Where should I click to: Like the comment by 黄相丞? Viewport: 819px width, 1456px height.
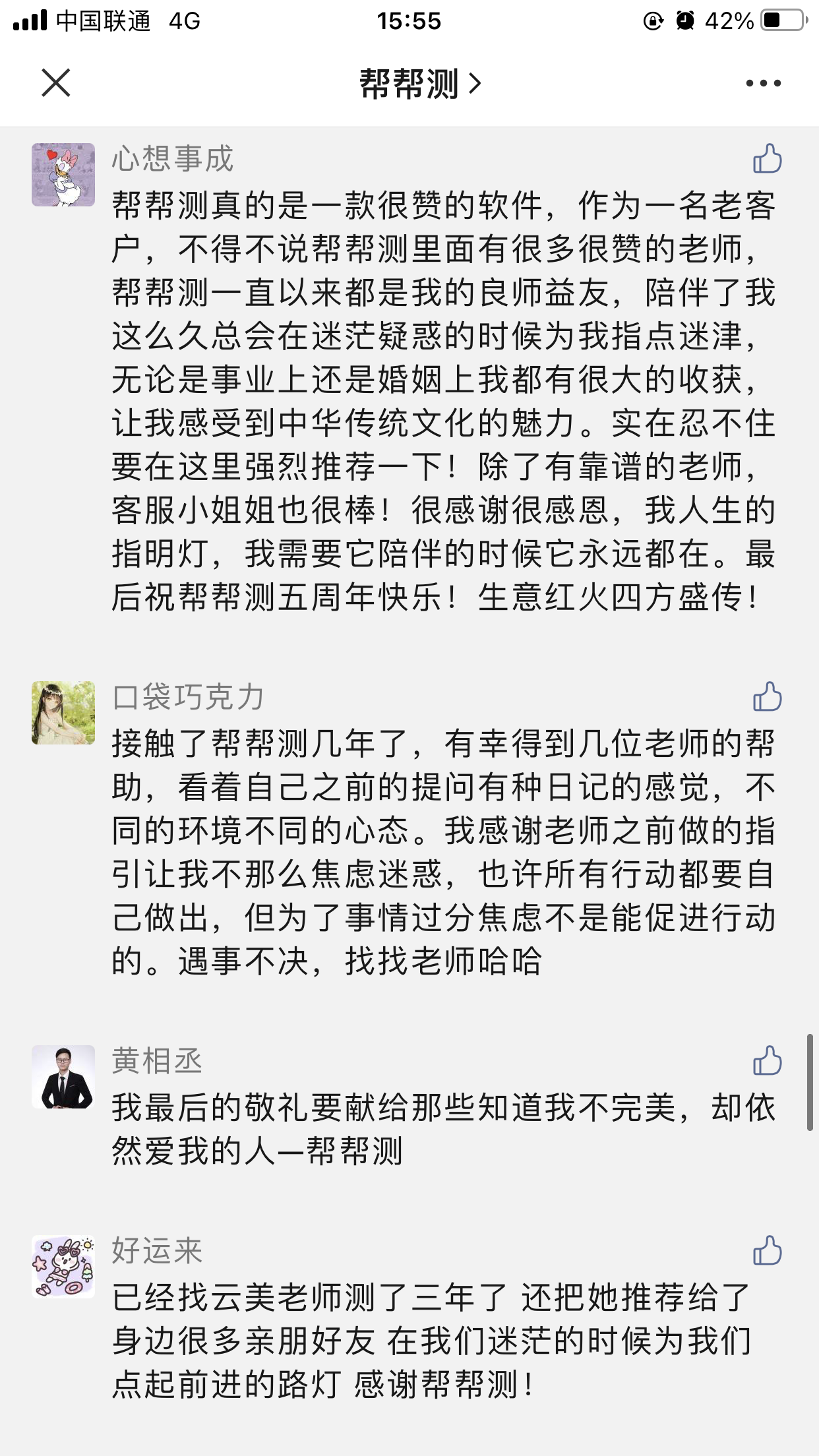(767, 1061)
